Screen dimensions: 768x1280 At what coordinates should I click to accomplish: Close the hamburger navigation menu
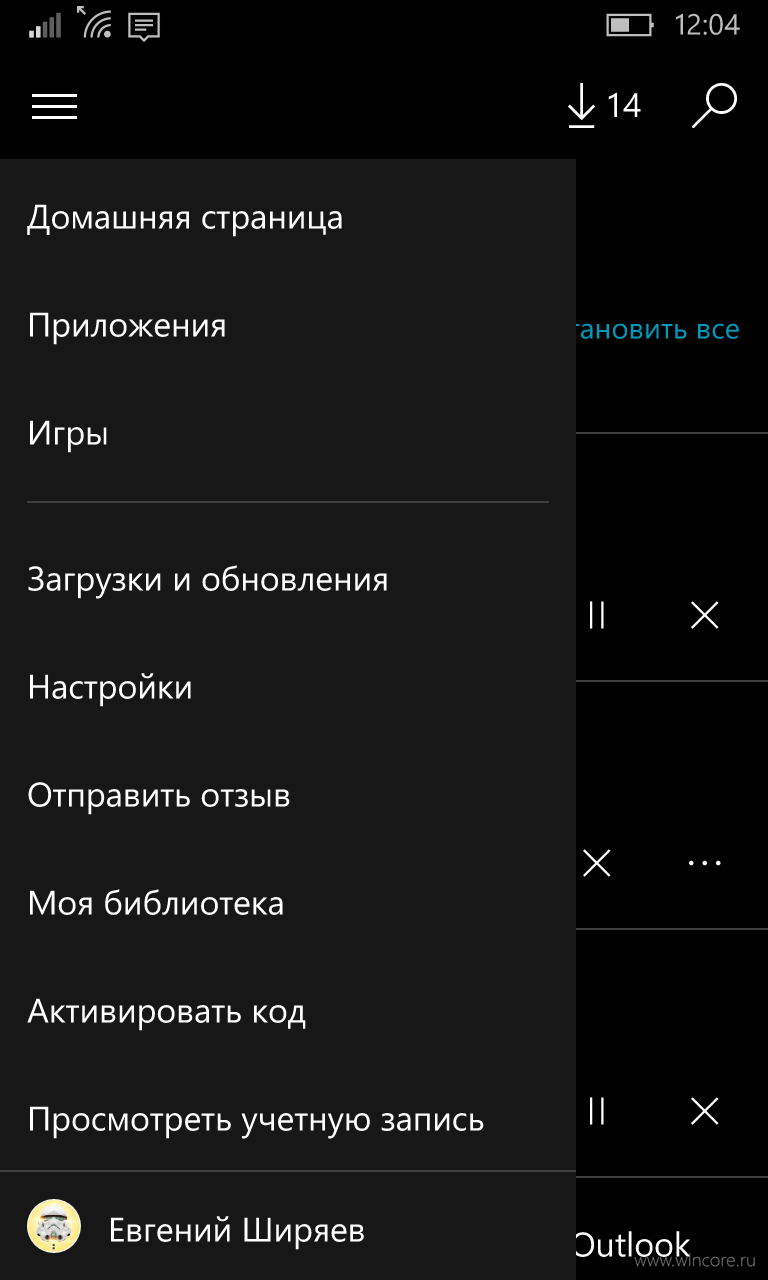click(x=54, y=106)
